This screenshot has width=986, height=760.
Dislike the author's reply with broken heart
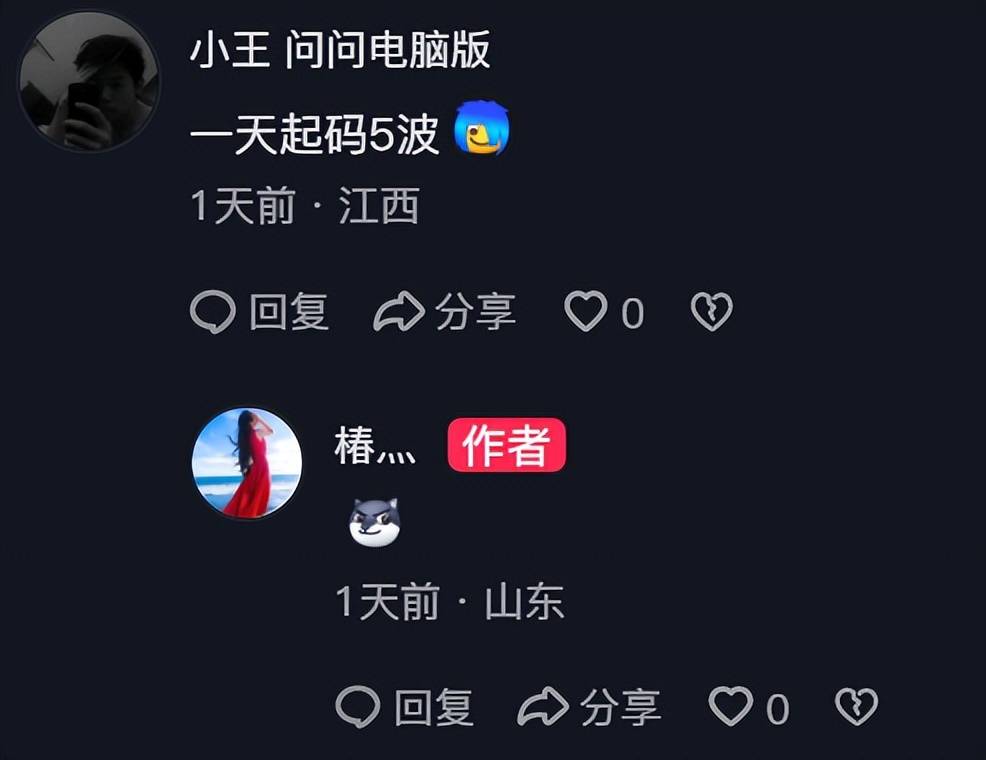click(x=857, y=707)
